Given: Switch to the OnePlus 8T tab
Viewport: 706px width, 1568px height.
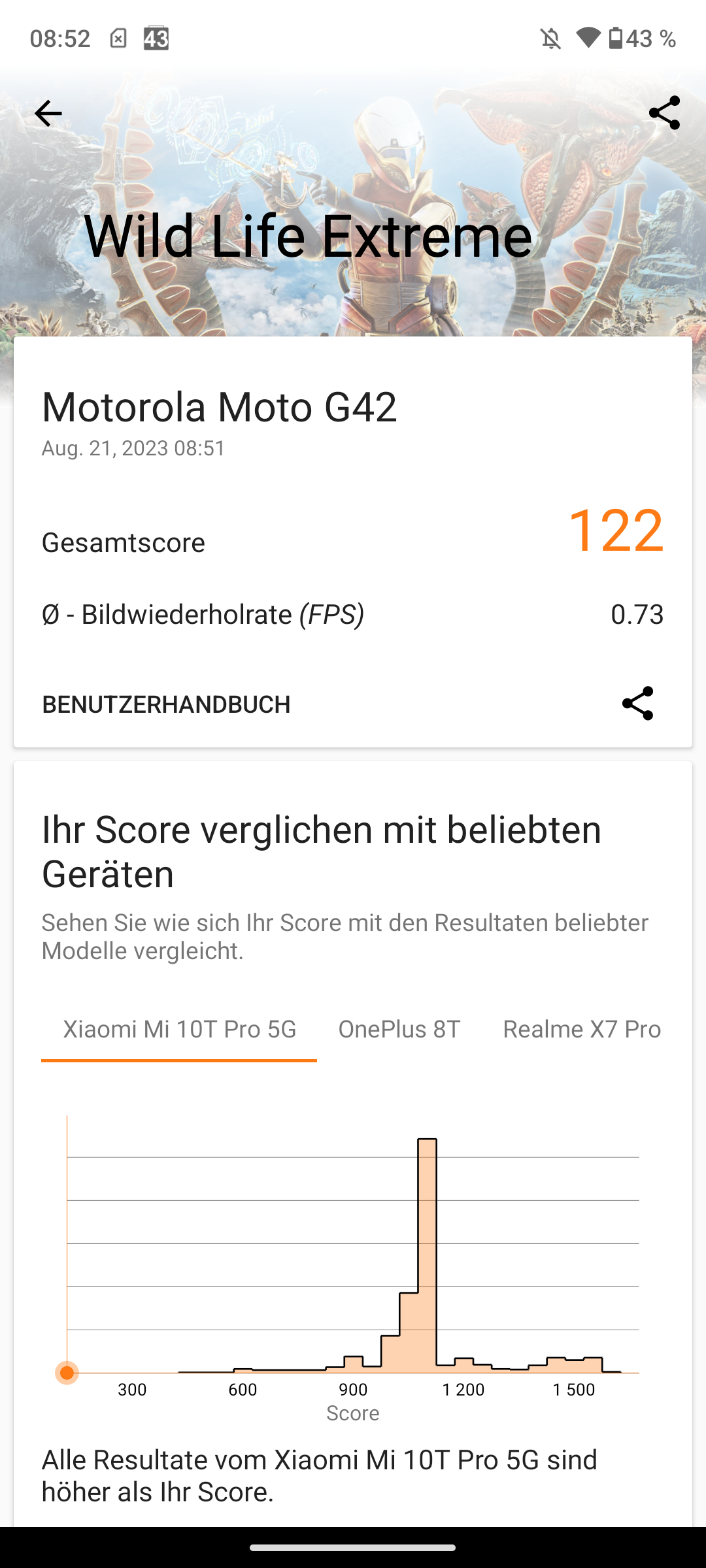Looking at the screenshot, I should (x=399, y=1029).
